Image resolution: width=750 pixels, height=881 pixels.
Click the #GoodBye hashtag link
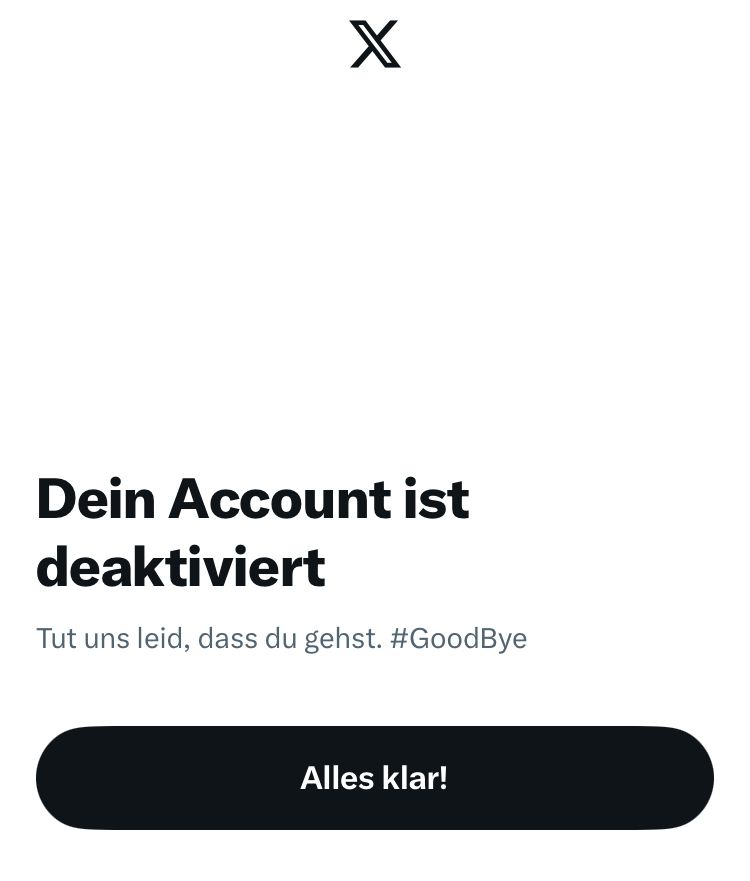coord(459,638)
